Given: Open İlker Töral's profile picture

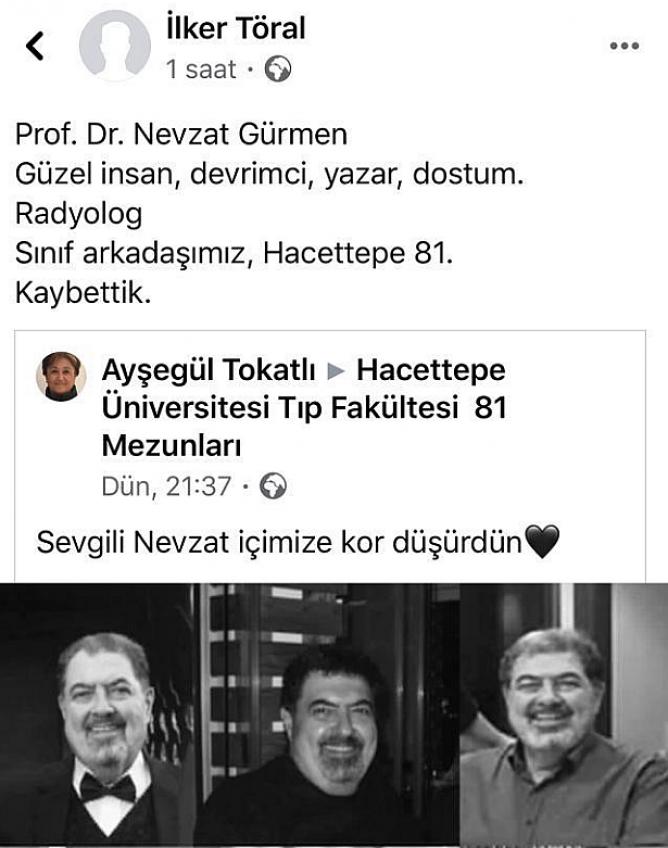Looking at the screenshot, I should 114,46.
